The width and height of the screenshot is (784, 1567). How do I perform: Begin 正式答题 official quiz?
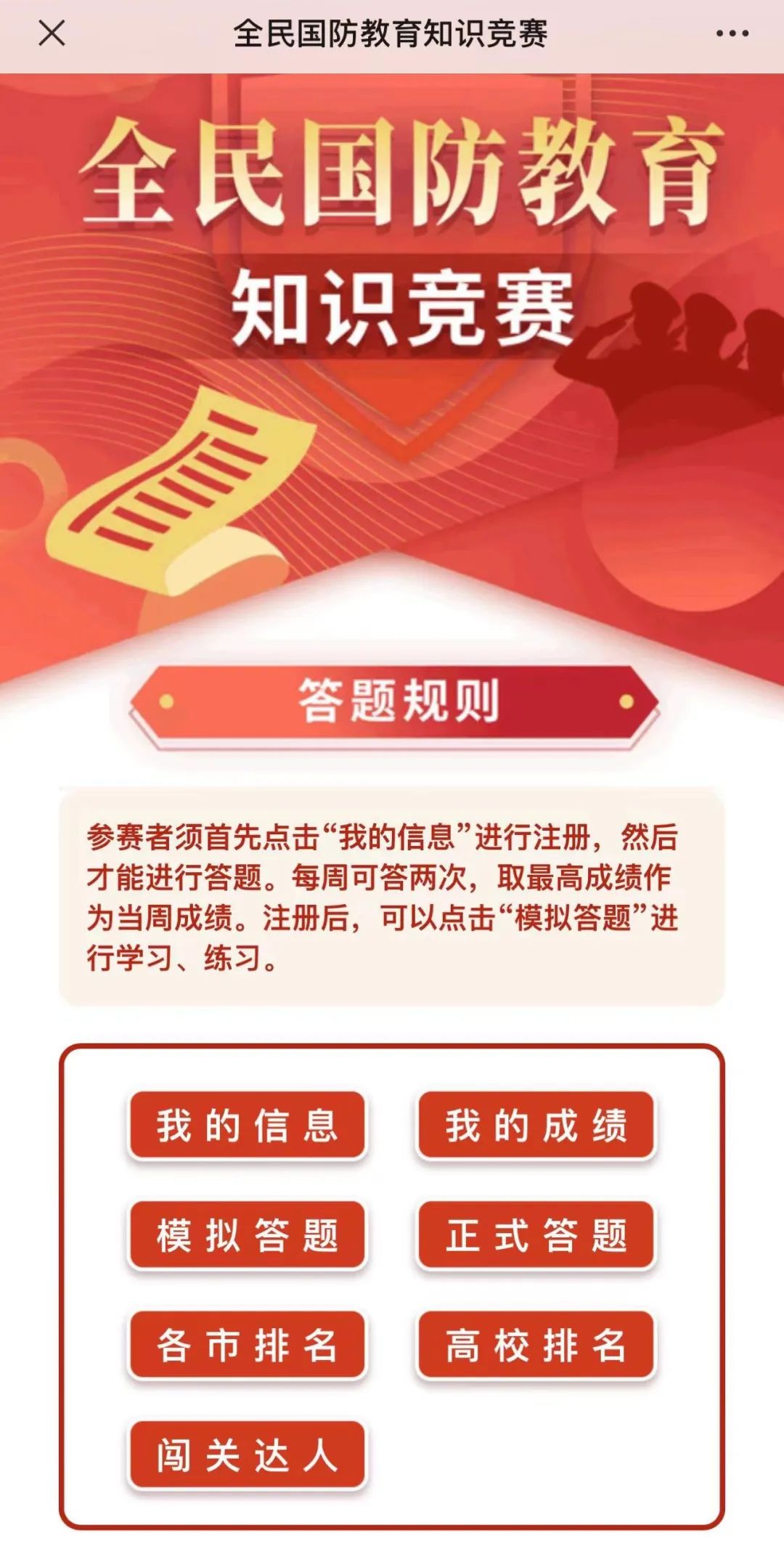tap(536, 1234)
